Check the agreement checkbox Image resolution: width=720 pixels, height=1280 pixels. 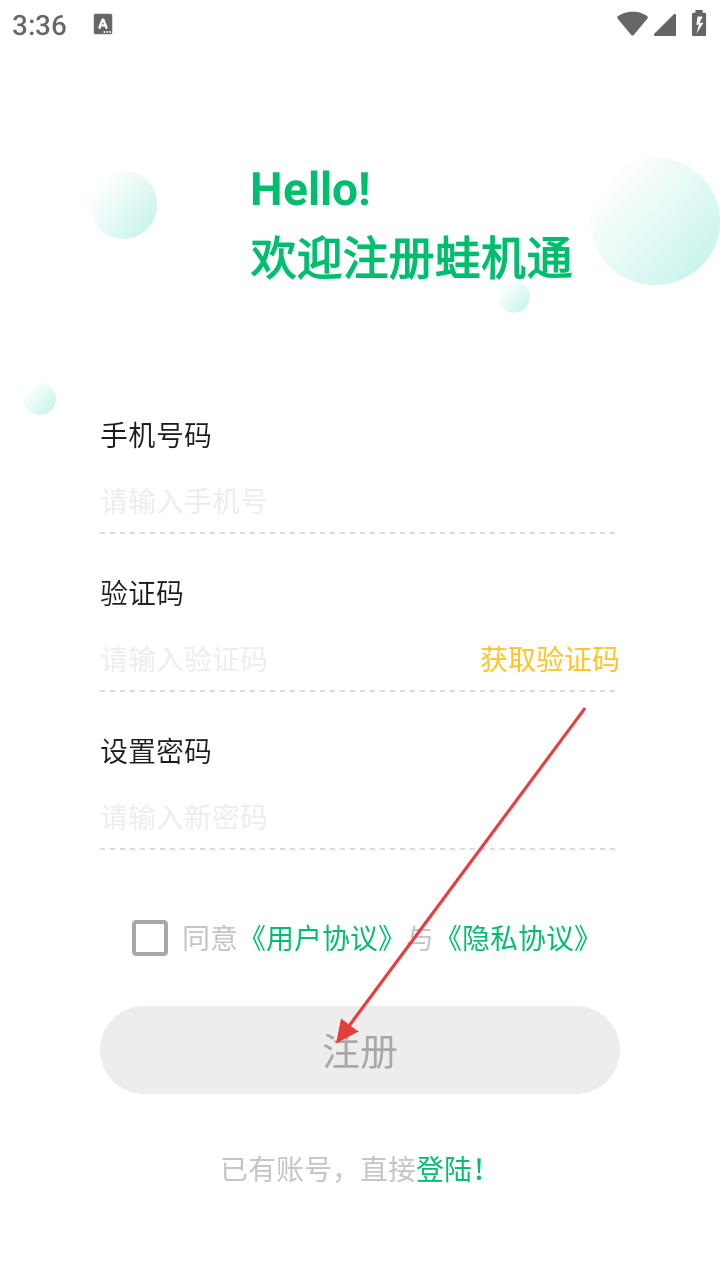150,938
